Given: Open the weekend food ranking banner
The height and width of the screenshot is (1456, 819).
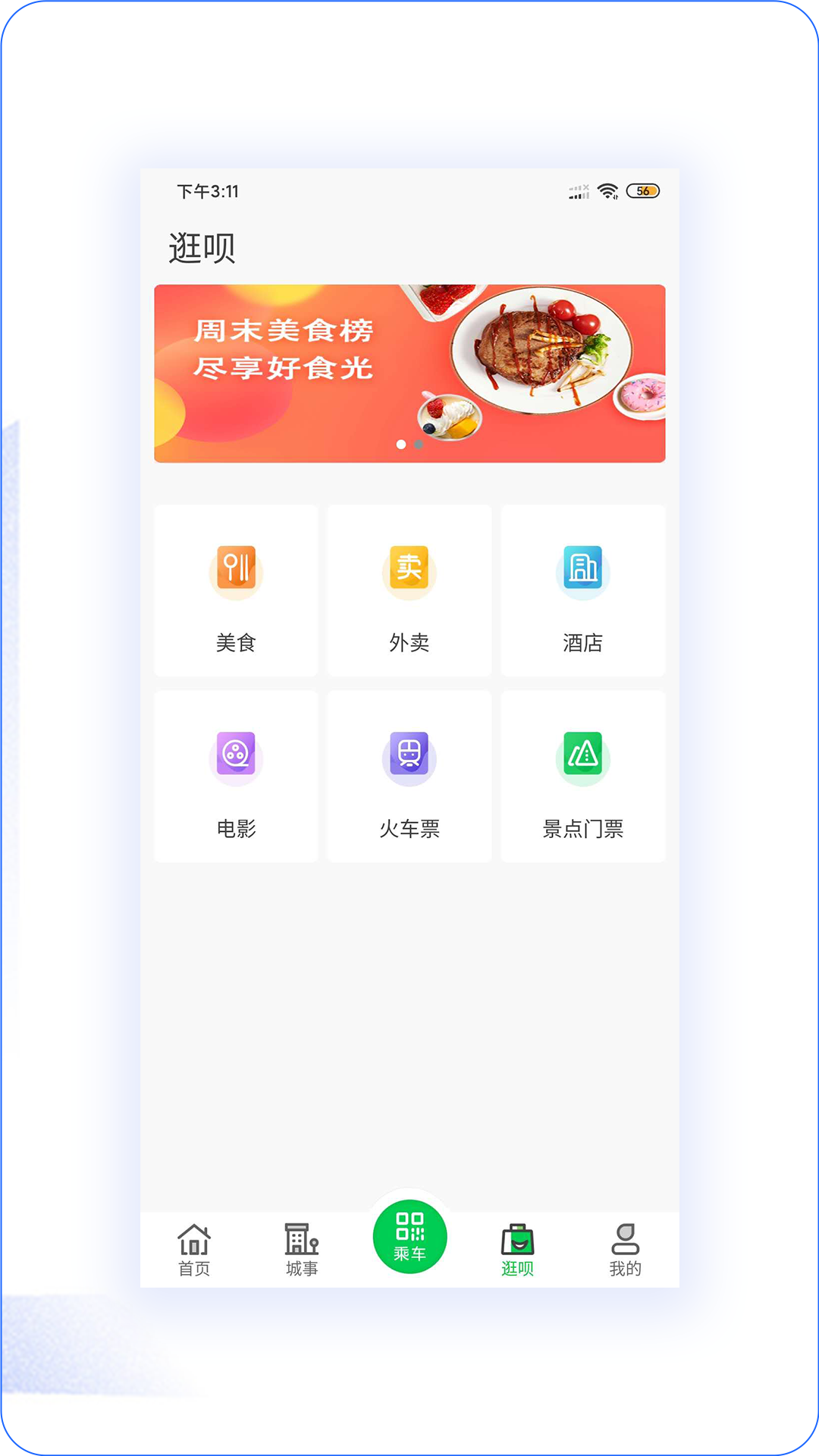Looking at the screenshot, I should pyautogui.click(x=409, y=373).
